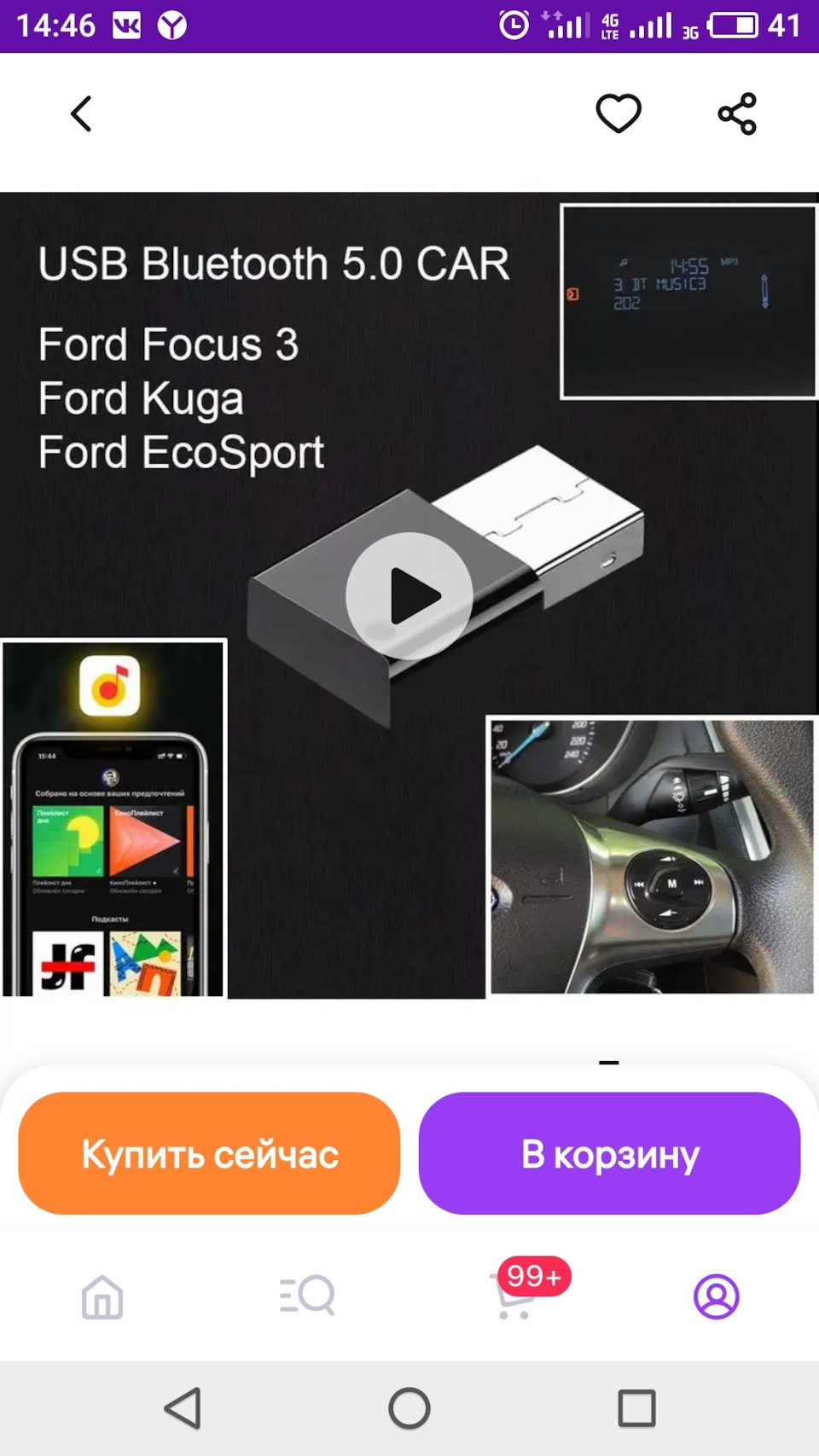
Task: Share this product listing
Action: click(737, 113)
